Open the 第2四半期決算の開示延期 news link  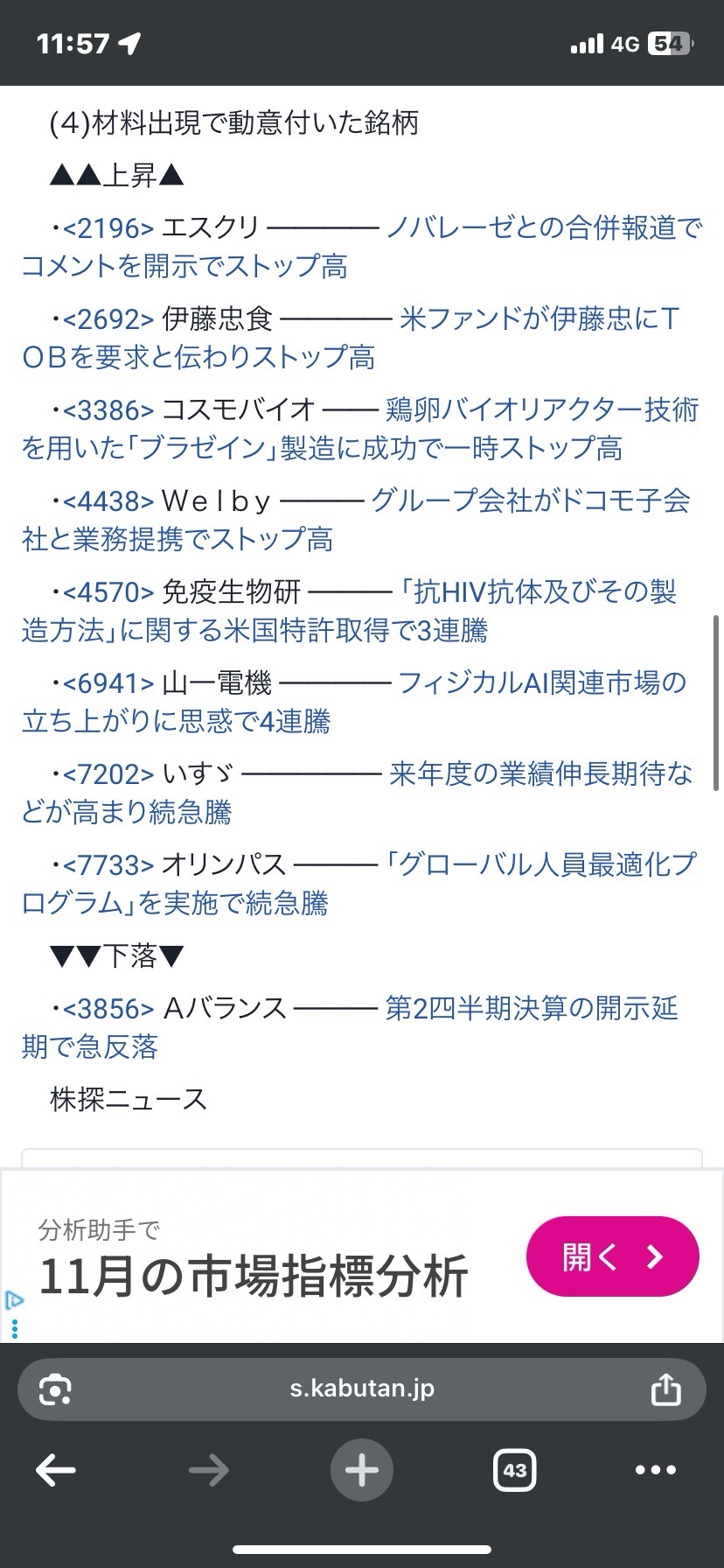point(531,1009)
